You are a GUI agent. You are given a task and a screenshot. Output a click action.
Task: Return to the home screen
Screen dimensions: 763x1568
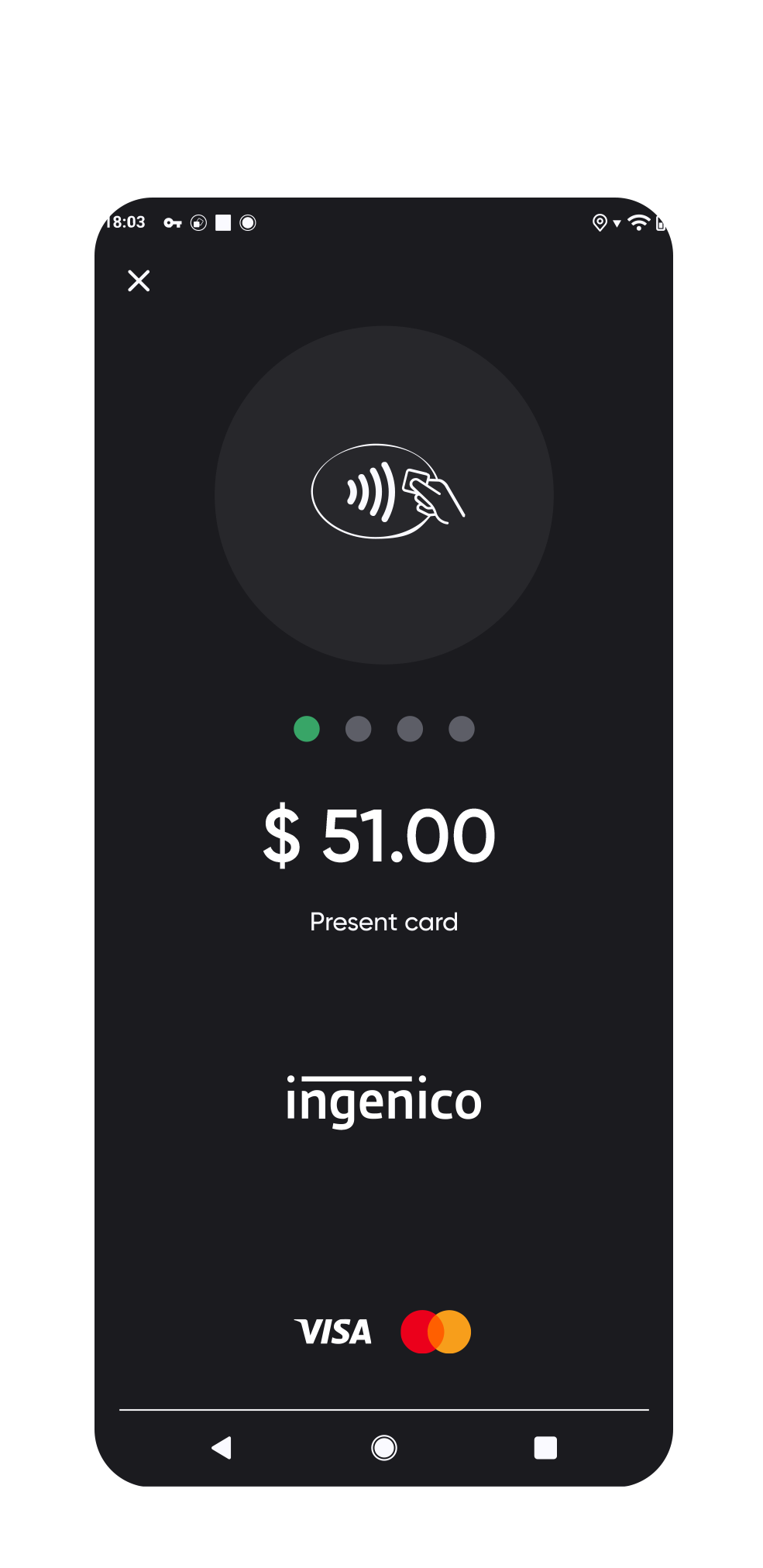(383, 1447)
